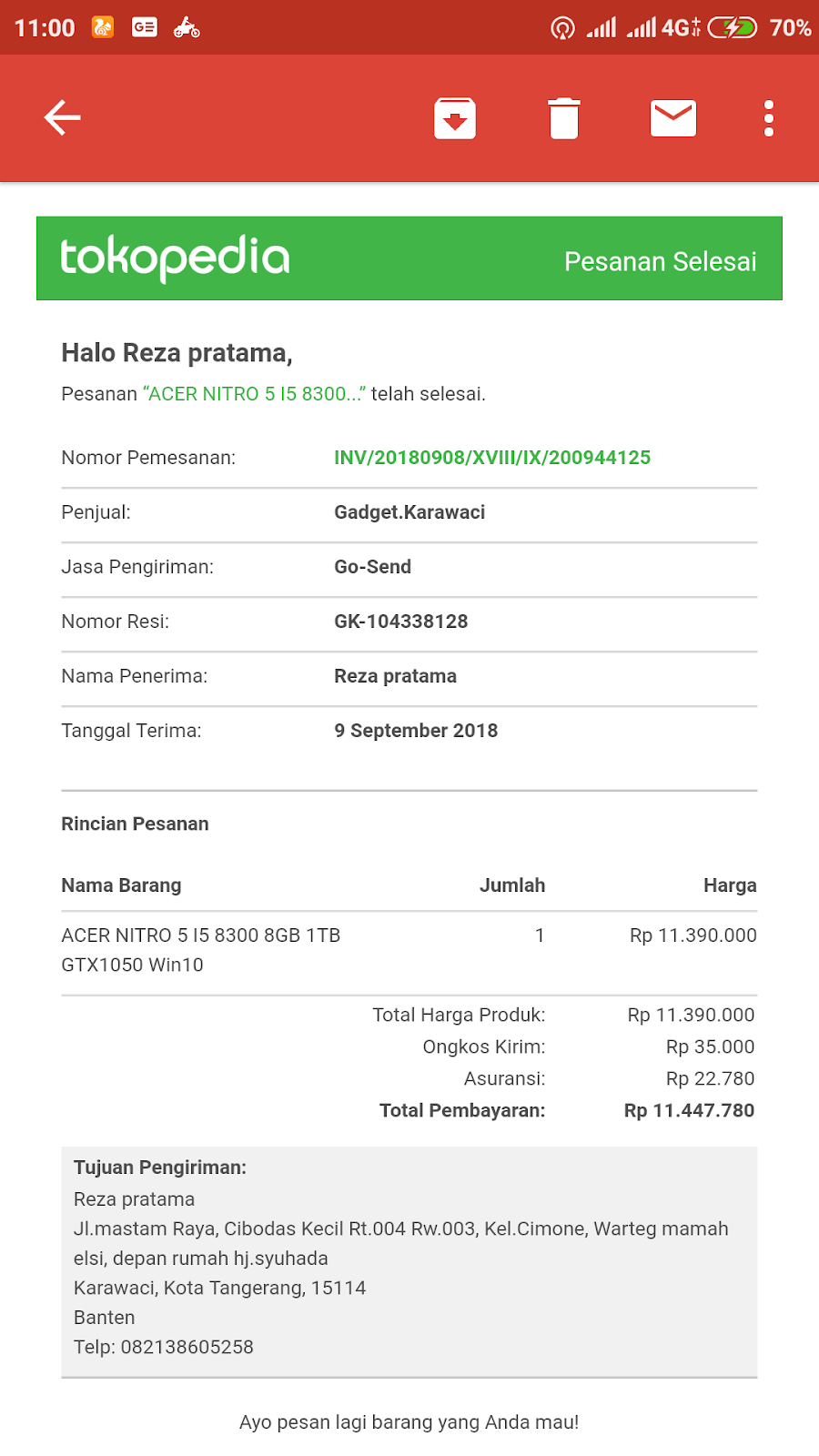The height and width of the screenshot is (1456, 819).
Task: Tap the GE notification icon
Action: [x=146, y=27]
